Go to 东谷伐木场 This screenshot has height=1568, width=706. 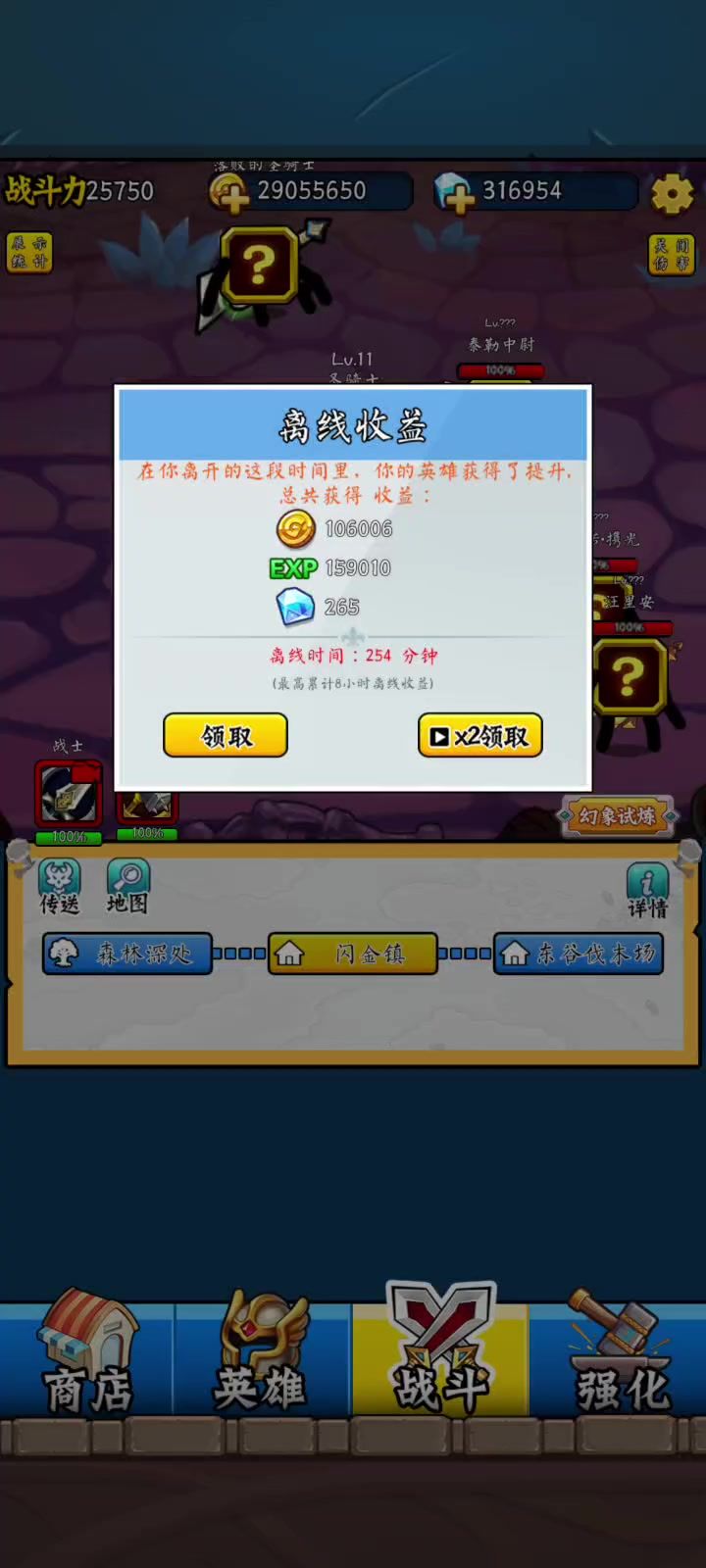pos(579,954)
